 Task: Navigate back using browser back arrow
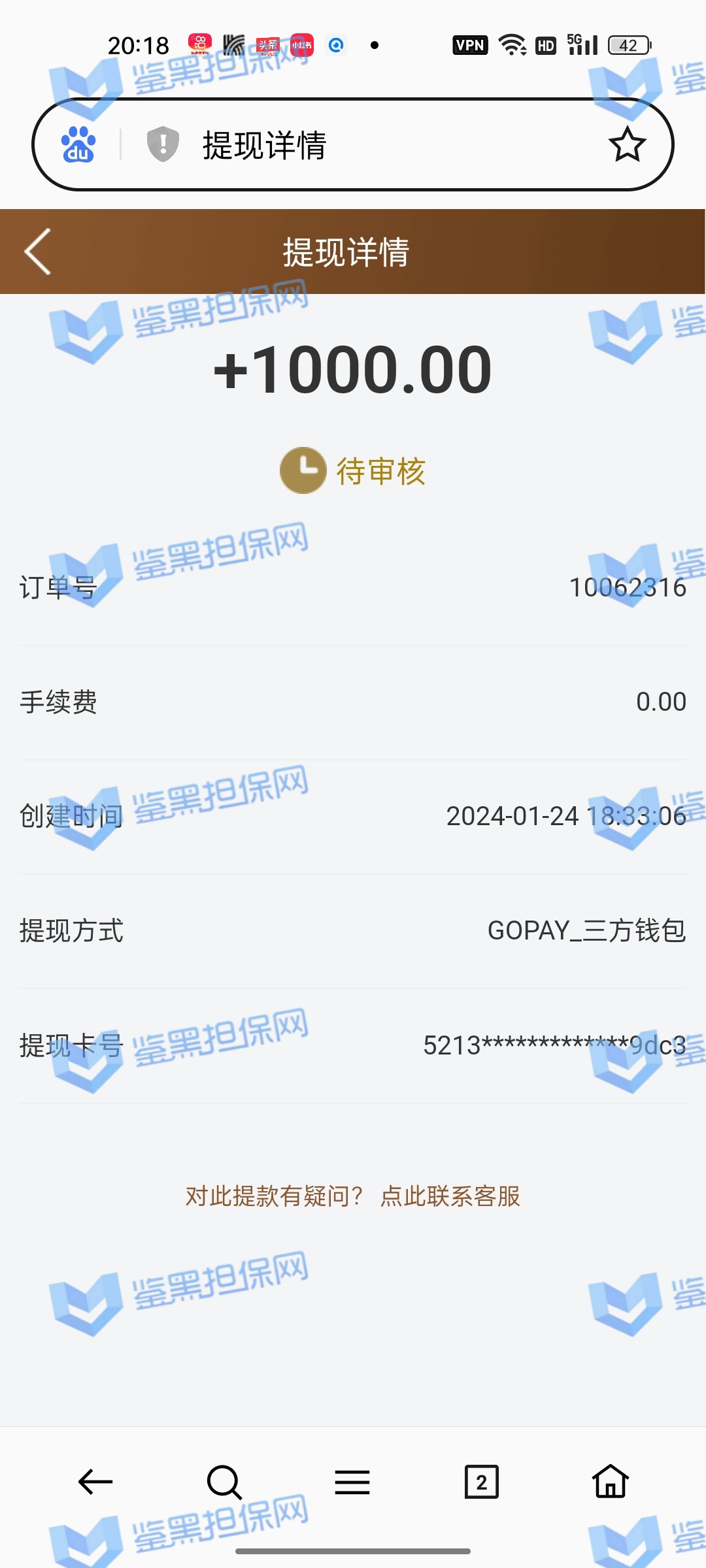[x=95, y=1482]
